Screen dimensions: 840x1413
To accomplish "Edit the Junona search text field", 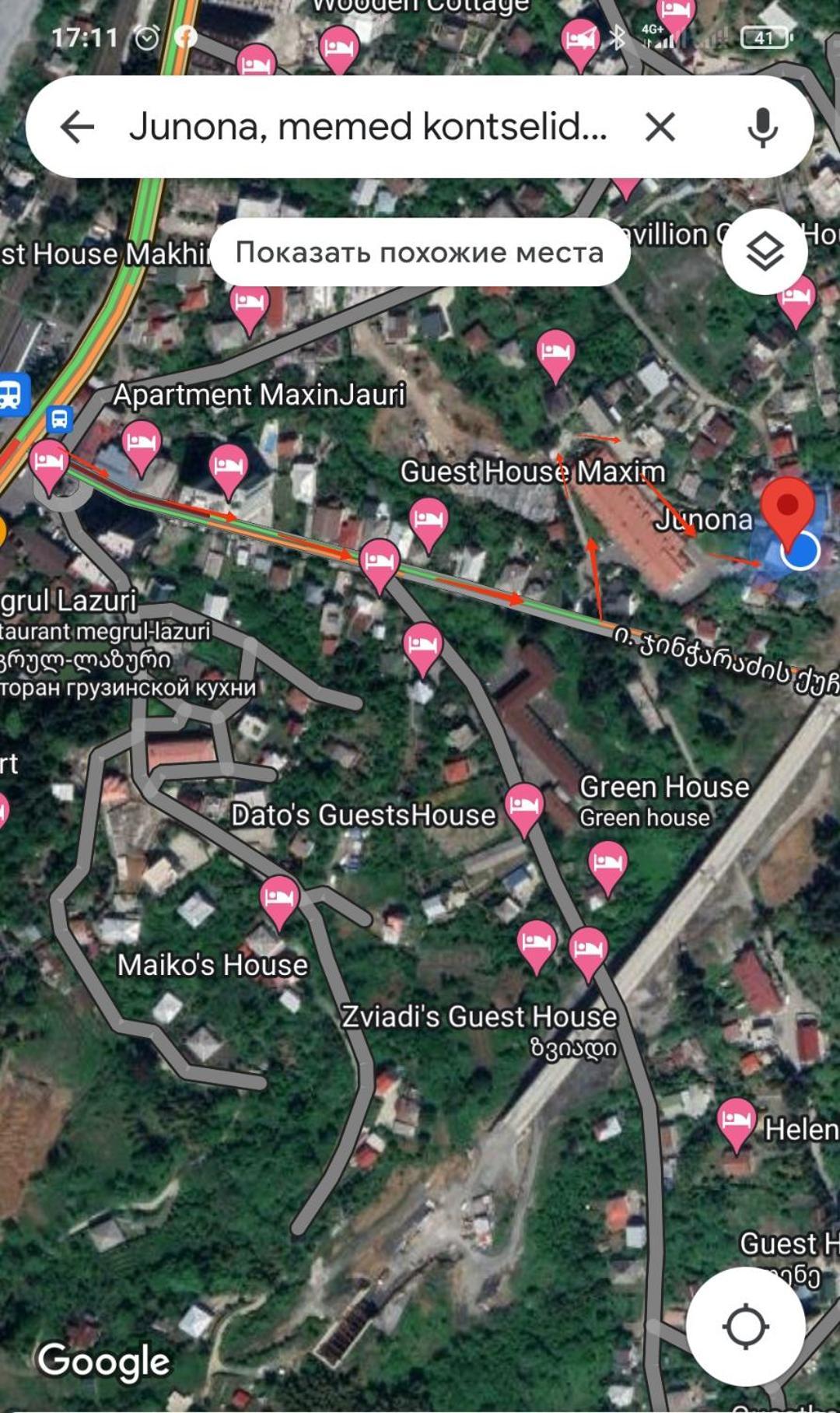I will point(367,126).
